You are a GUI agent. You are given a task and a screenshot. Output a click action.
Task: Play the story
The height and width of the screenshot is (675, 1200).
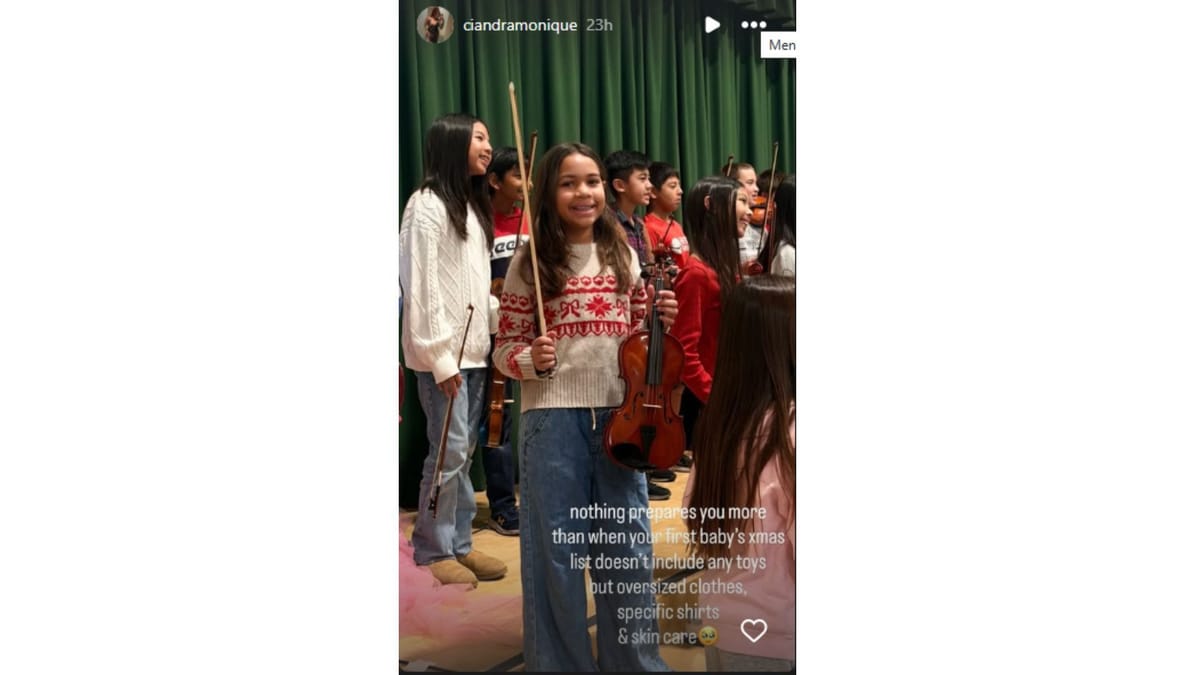coord(711,25)
